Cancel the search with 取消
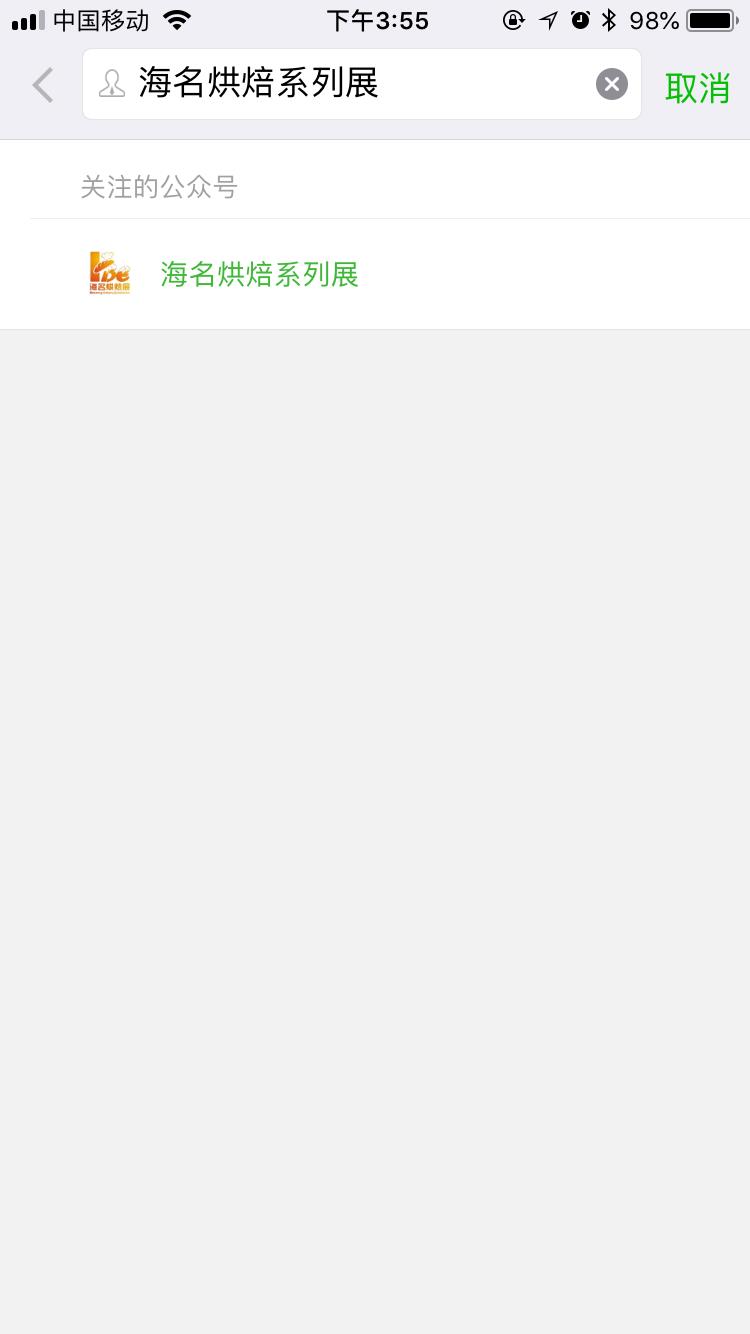This screenshot has width=750, height=1334. (x=697, y=88)
